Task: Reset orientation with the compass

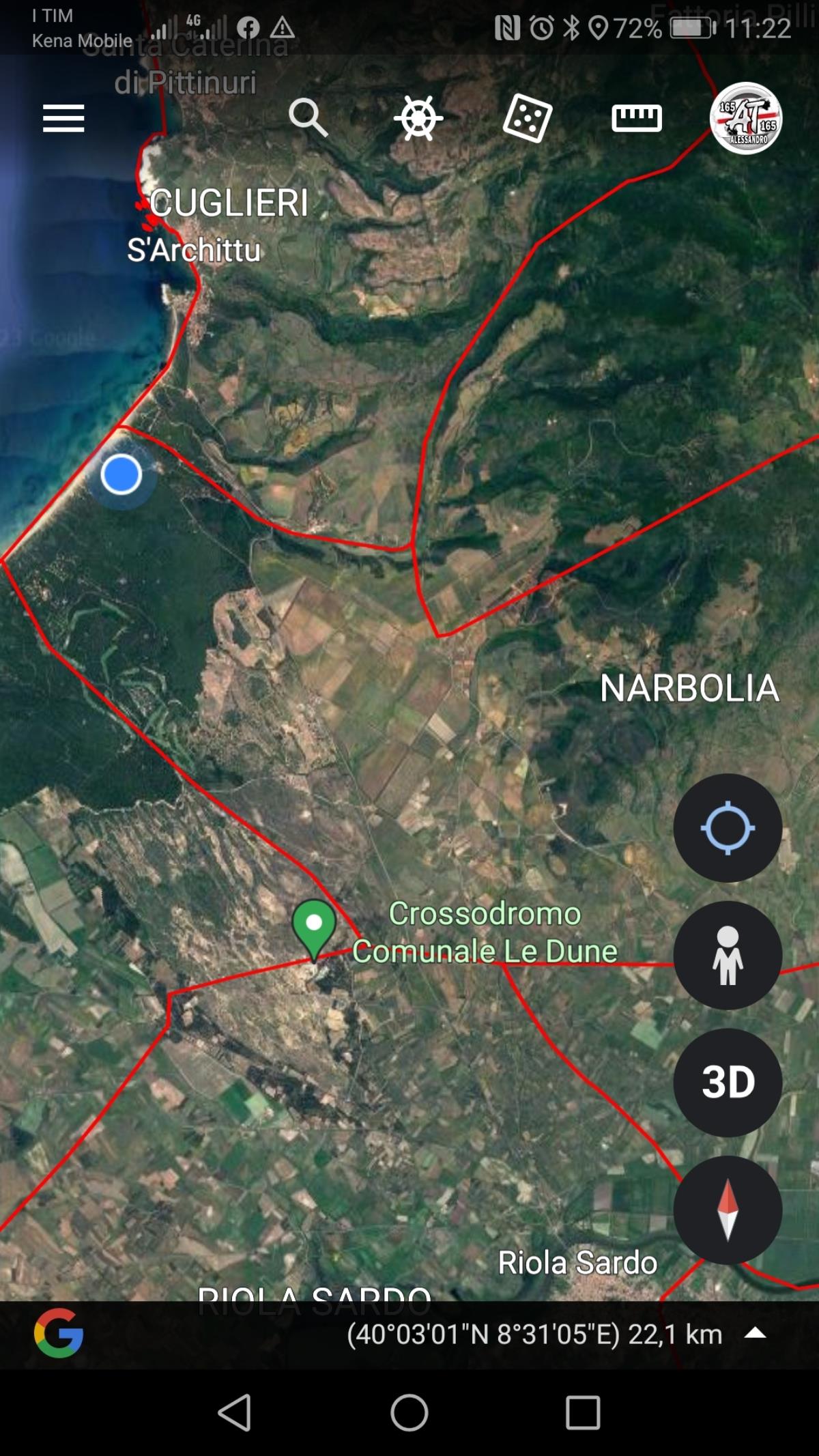Action: [x=728, y=1209]
